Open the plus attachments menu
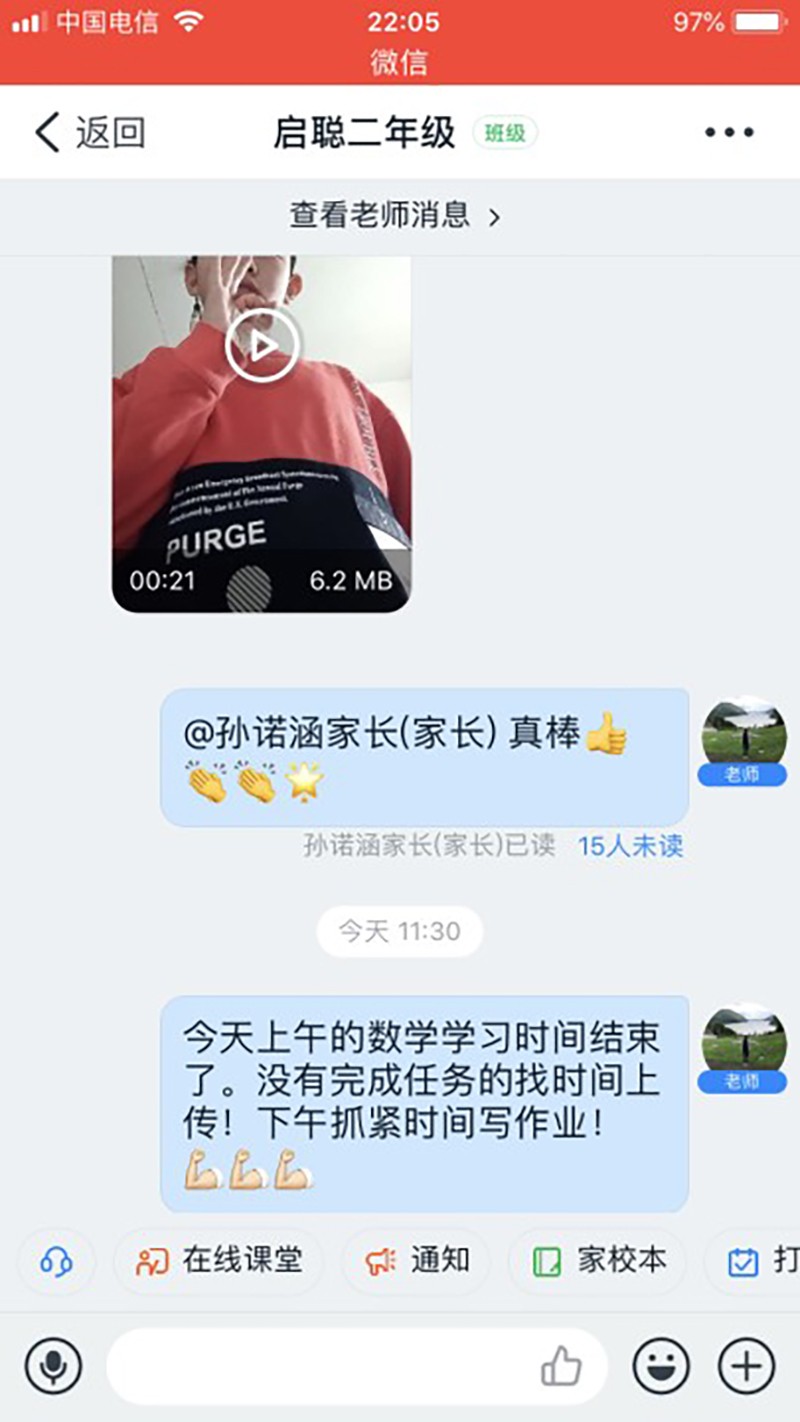800x1422 pixels. pyautogui.click(x=746, y=1366)
